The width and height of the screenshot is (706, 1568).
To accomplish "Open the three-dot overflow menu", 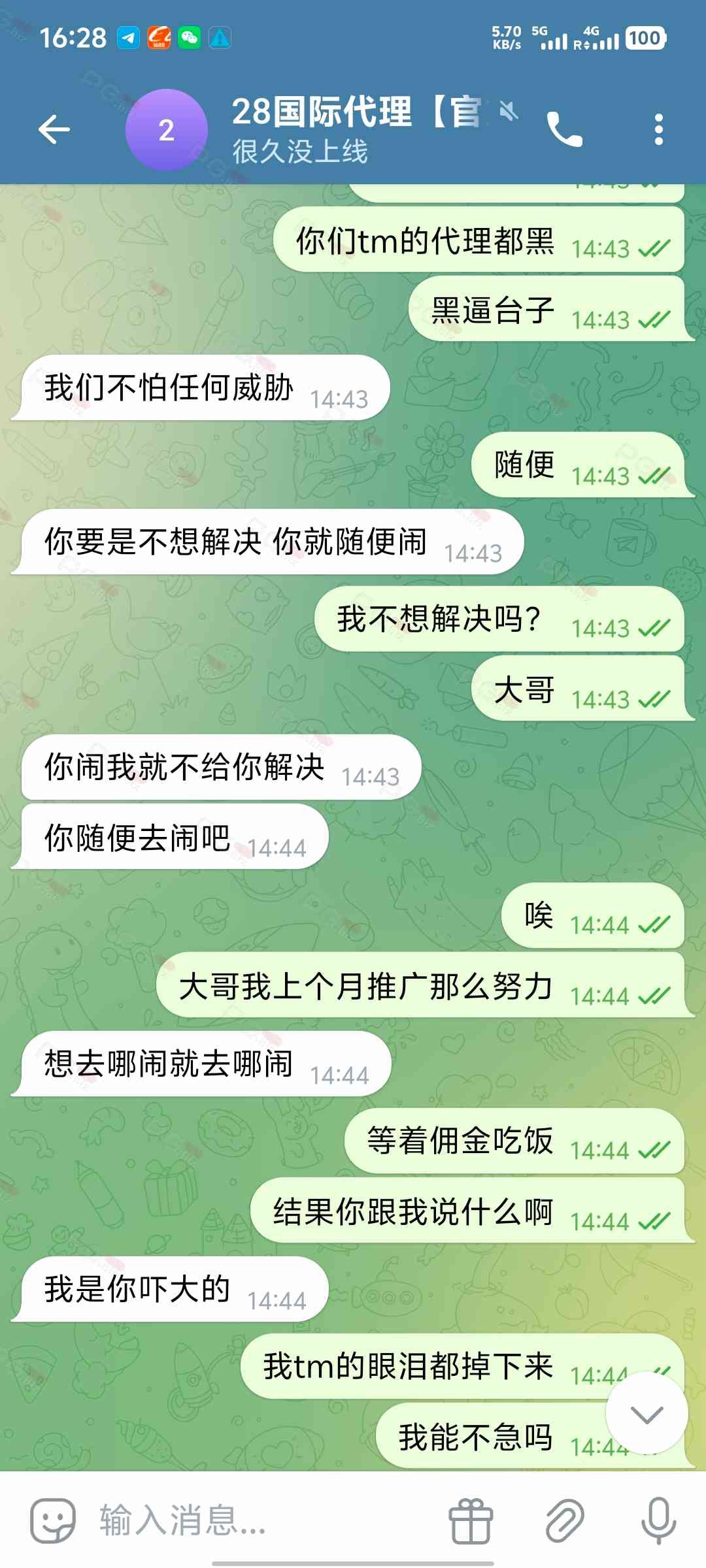I will (658, 129).
